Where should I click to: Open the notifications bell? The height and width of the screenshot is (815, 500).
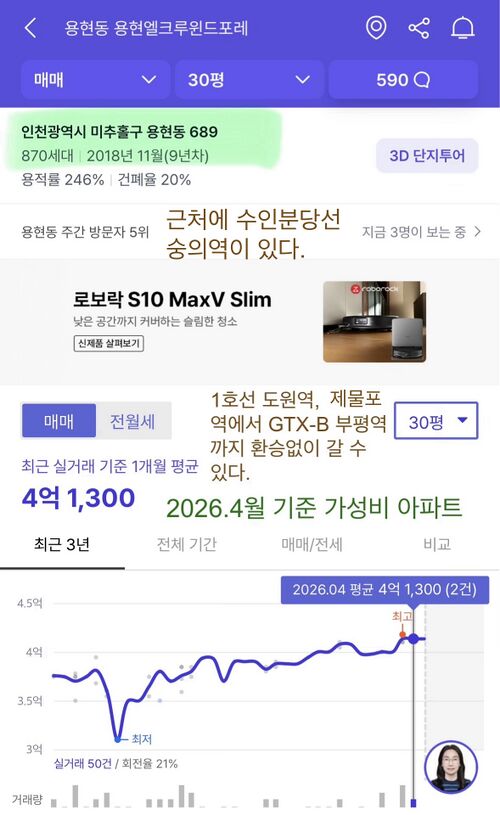tap(462, 28)
